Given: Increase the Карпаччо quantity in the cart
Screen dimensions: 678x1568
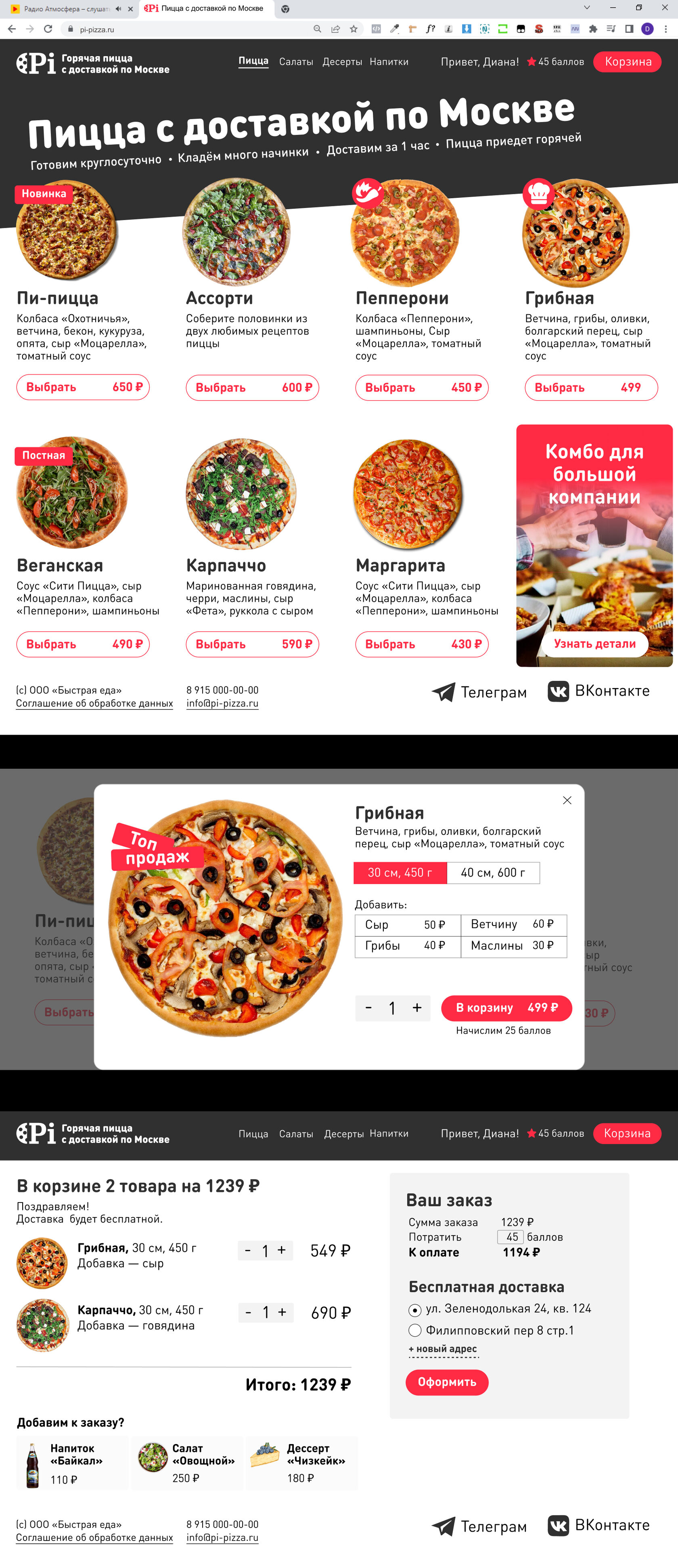Looking at the screenshot, I should [x=282, y=1312].
